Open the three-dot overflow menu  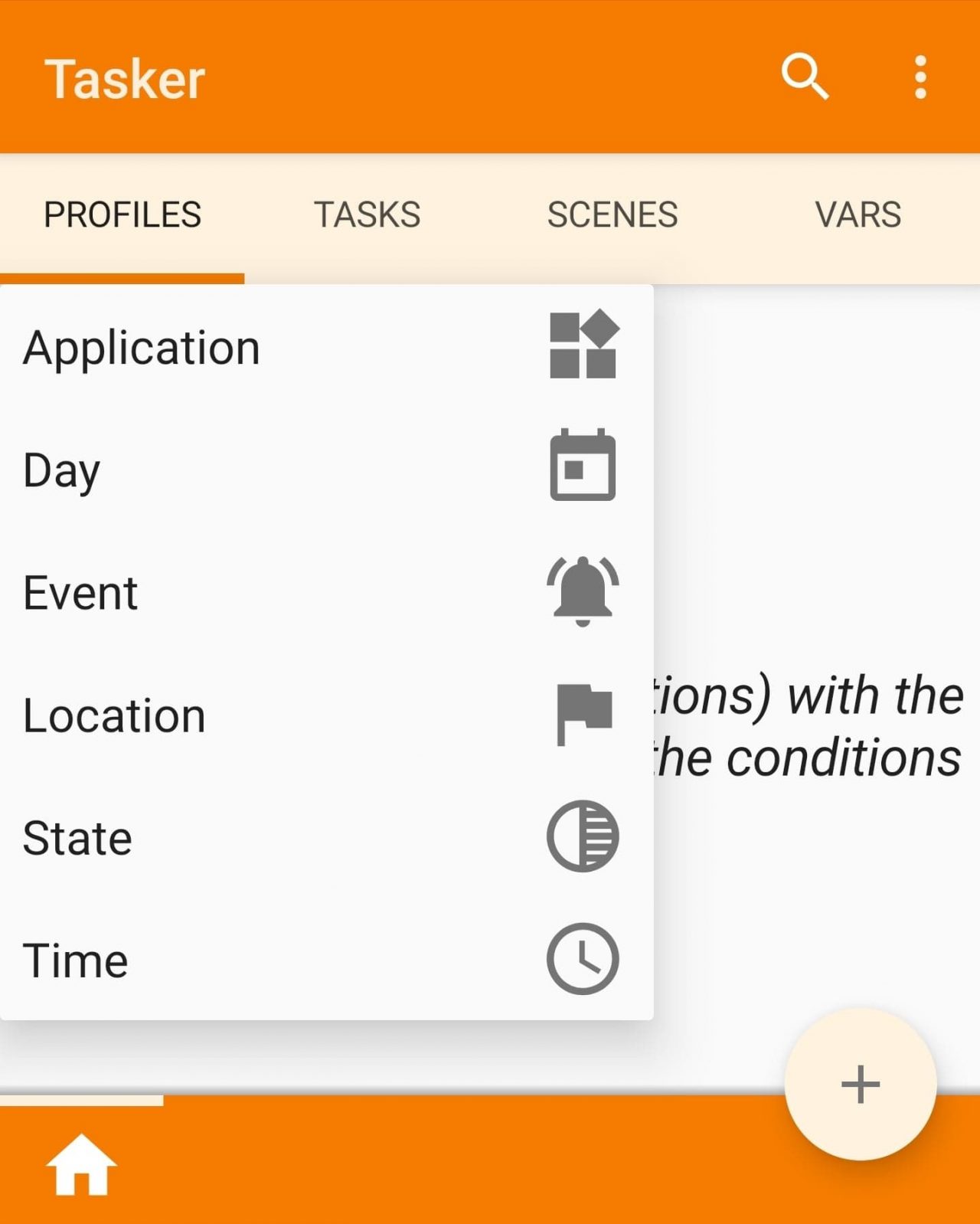(x=920, y=77)
